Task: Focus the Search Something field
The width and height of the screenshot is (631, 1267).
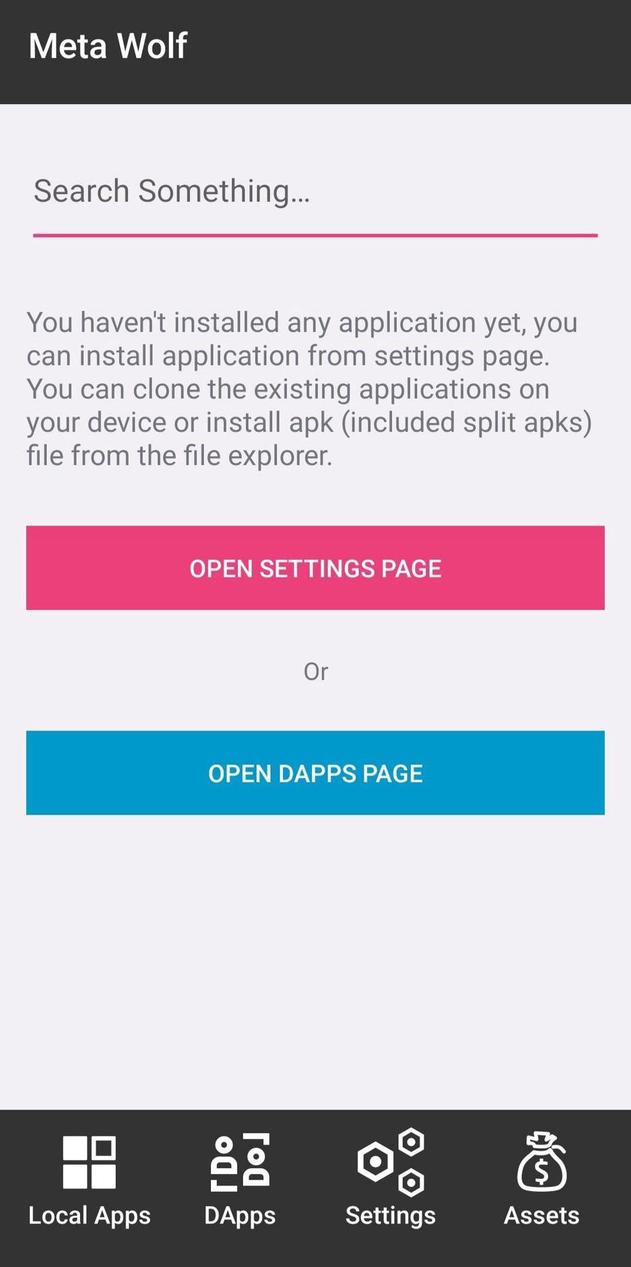Action: (315, 192)
